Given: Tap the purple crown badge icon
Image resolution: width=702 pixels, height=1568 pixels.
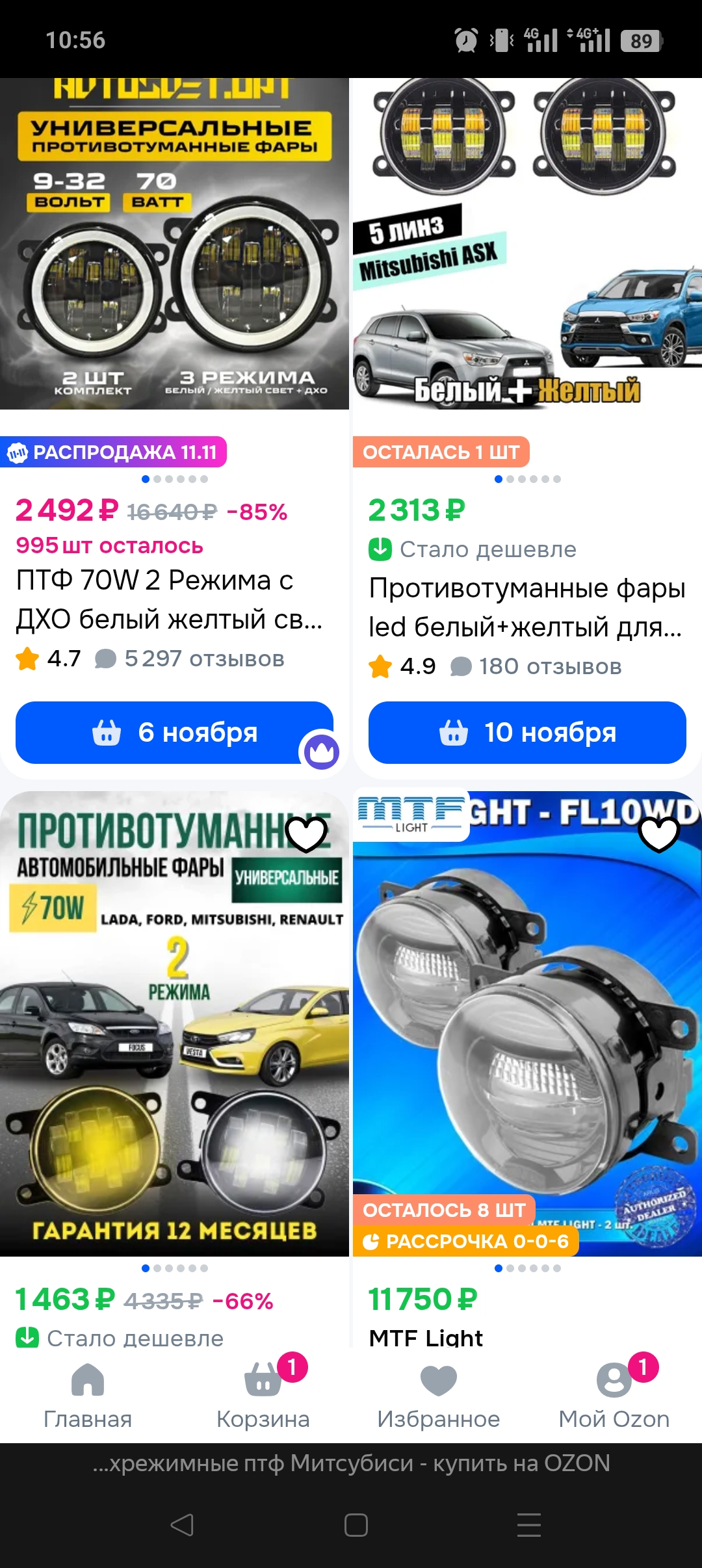Looking at the screenshot, I should 320,751.
